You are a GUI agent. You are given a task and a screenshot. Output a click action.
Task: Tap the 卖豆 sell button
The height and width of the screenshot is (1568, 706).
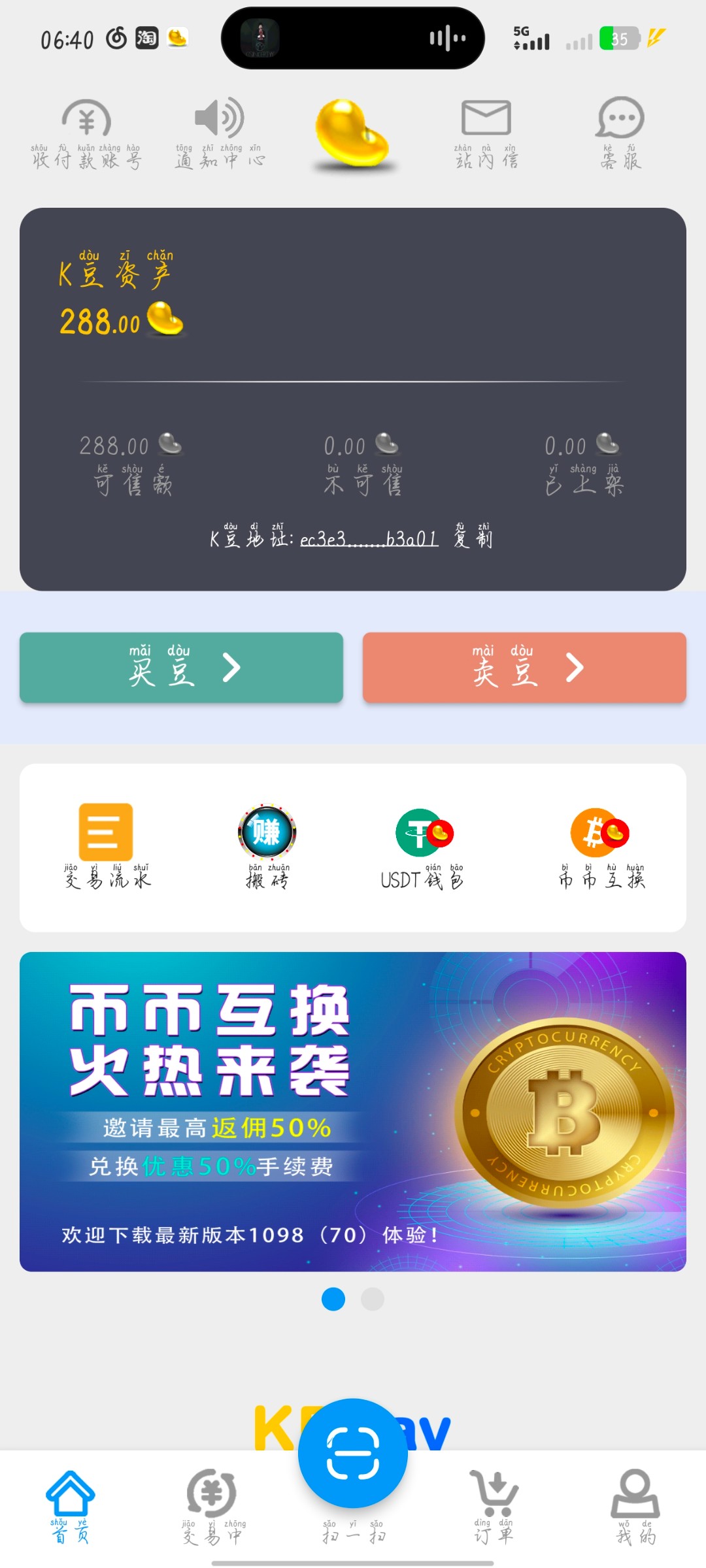(x=524, y=668)
